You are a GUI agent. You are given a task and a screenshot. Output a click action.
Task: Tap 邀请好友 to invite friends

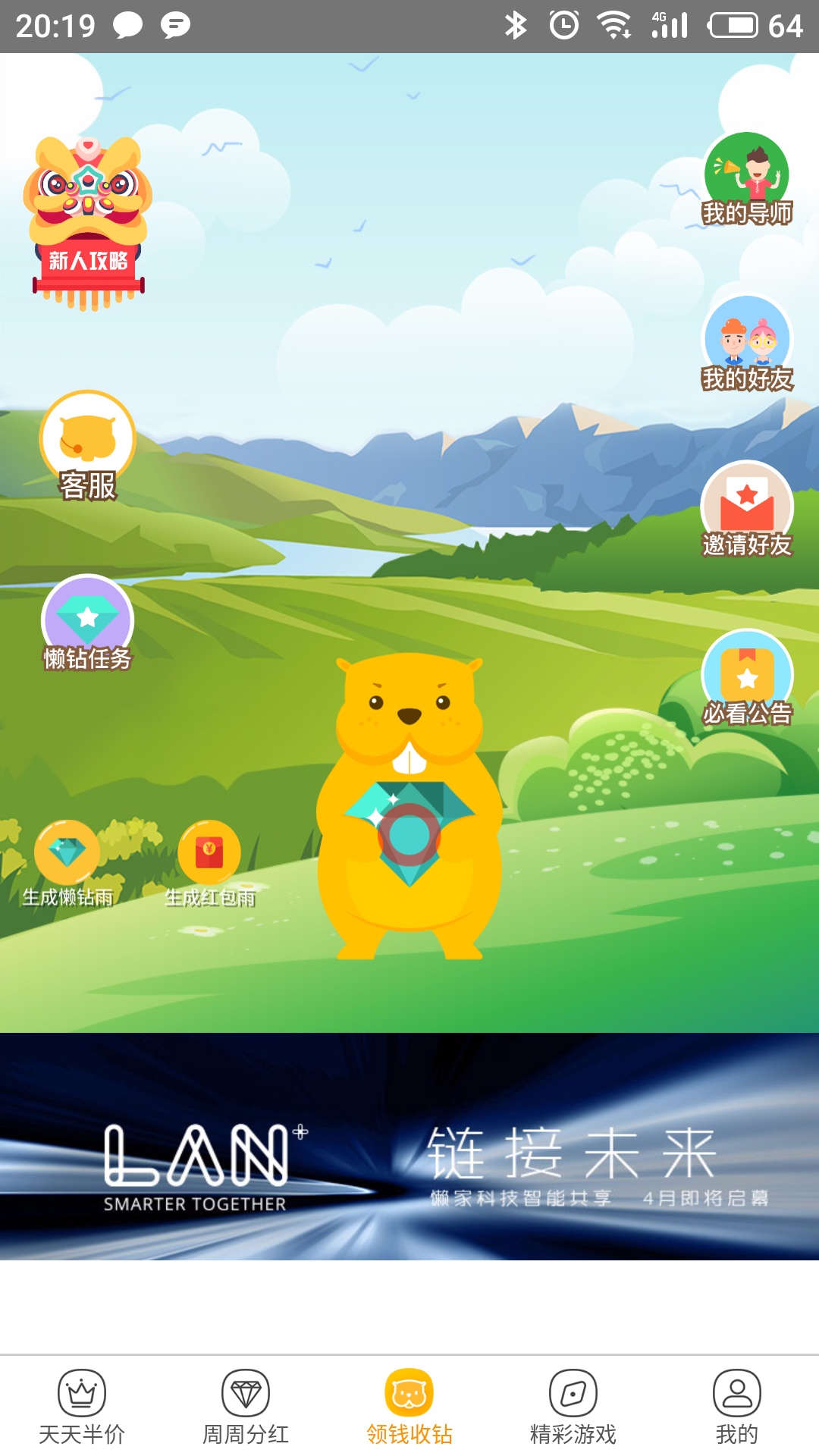(x=747, y=510)
